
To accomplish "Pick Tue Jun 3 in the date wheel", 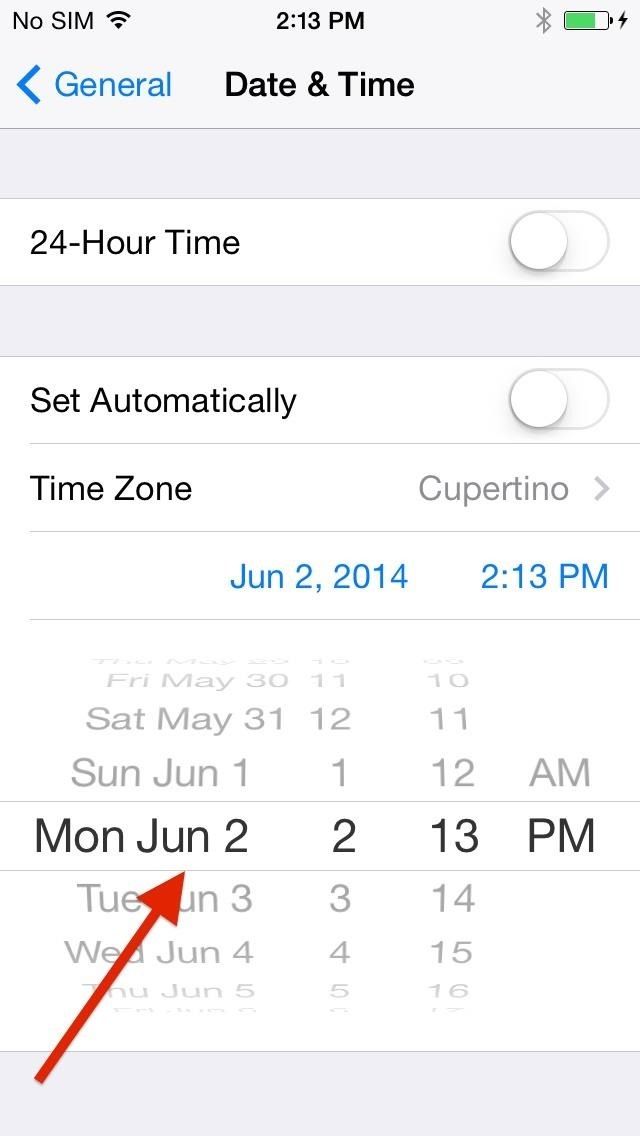I will point(164,898).
